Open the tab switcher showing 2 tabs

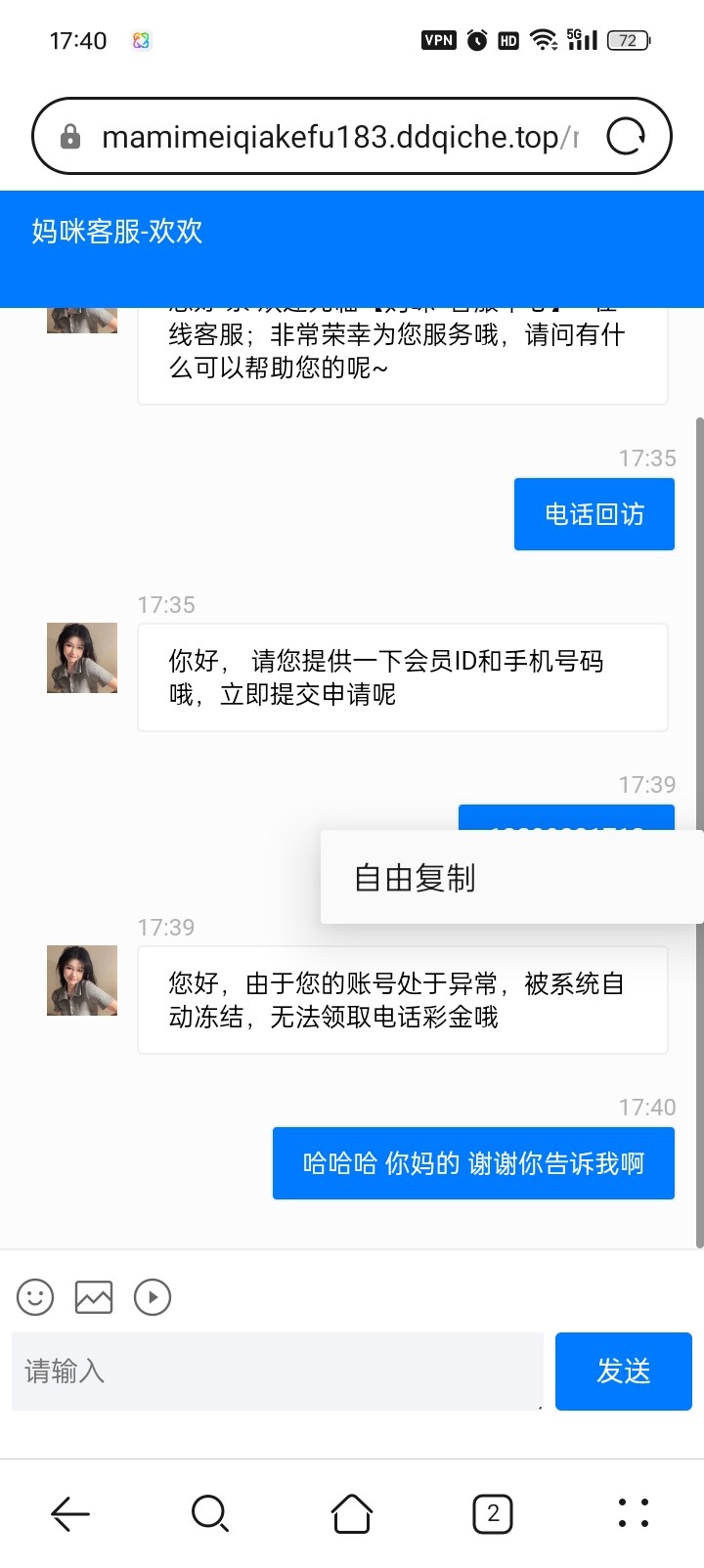coord(493,1514)
